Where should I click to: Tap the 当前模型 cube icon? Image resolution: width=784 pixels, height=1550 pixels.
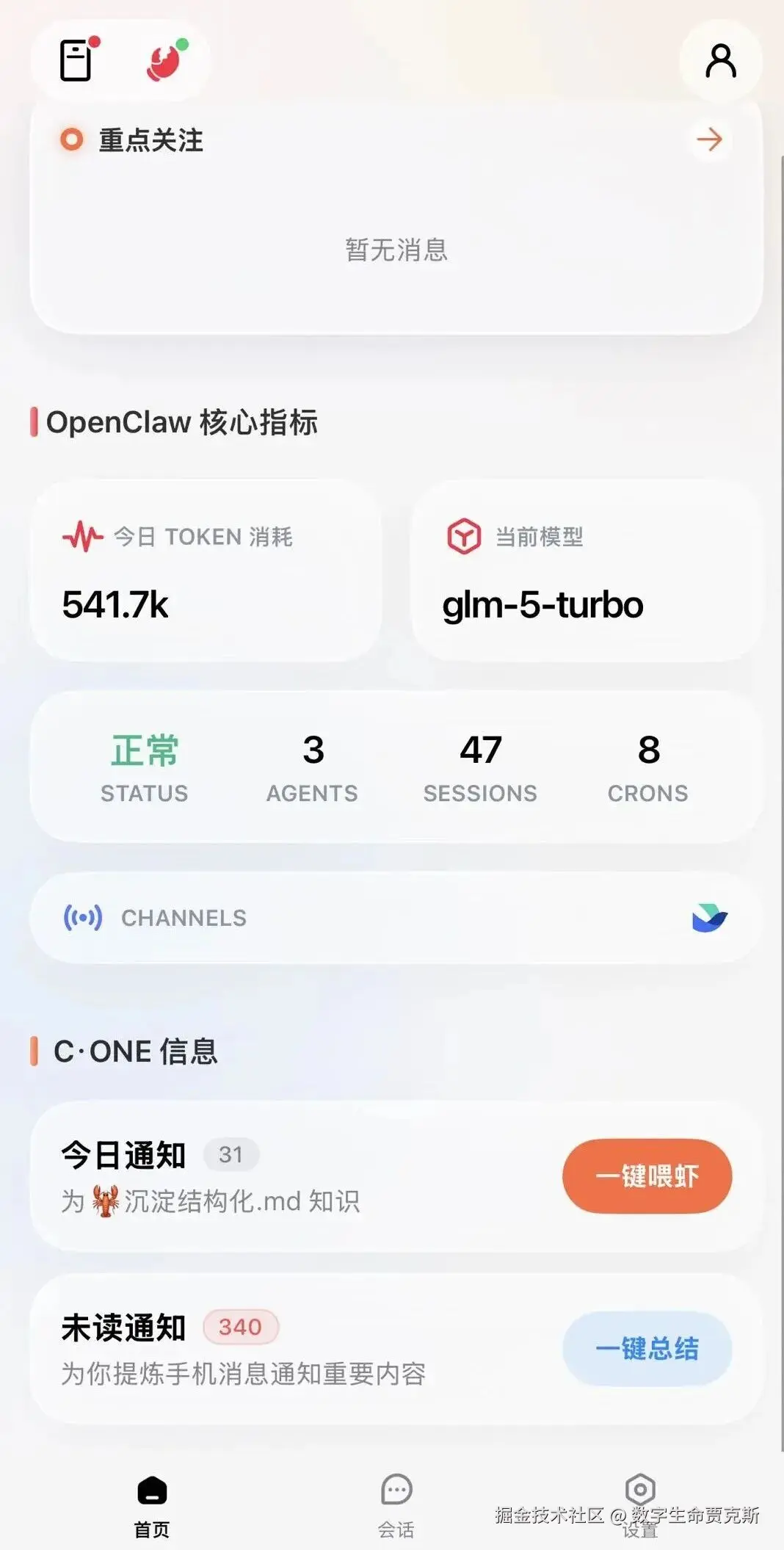(x=463, y=537)
